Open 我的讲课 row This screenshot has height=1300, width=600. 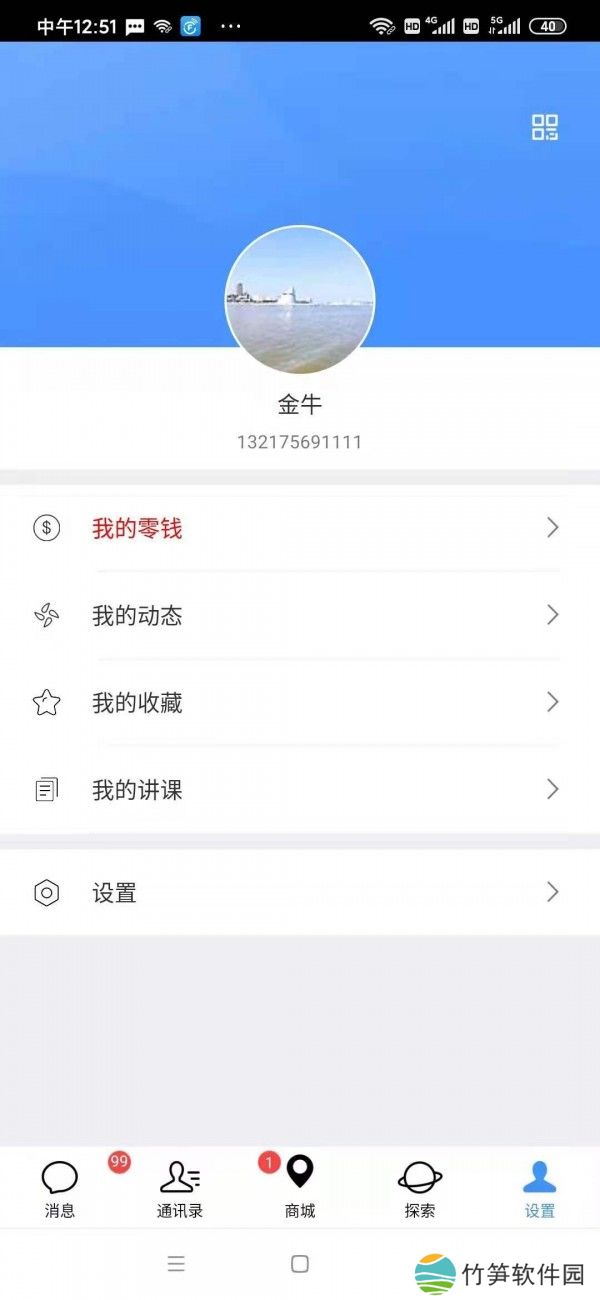(300, 790)
